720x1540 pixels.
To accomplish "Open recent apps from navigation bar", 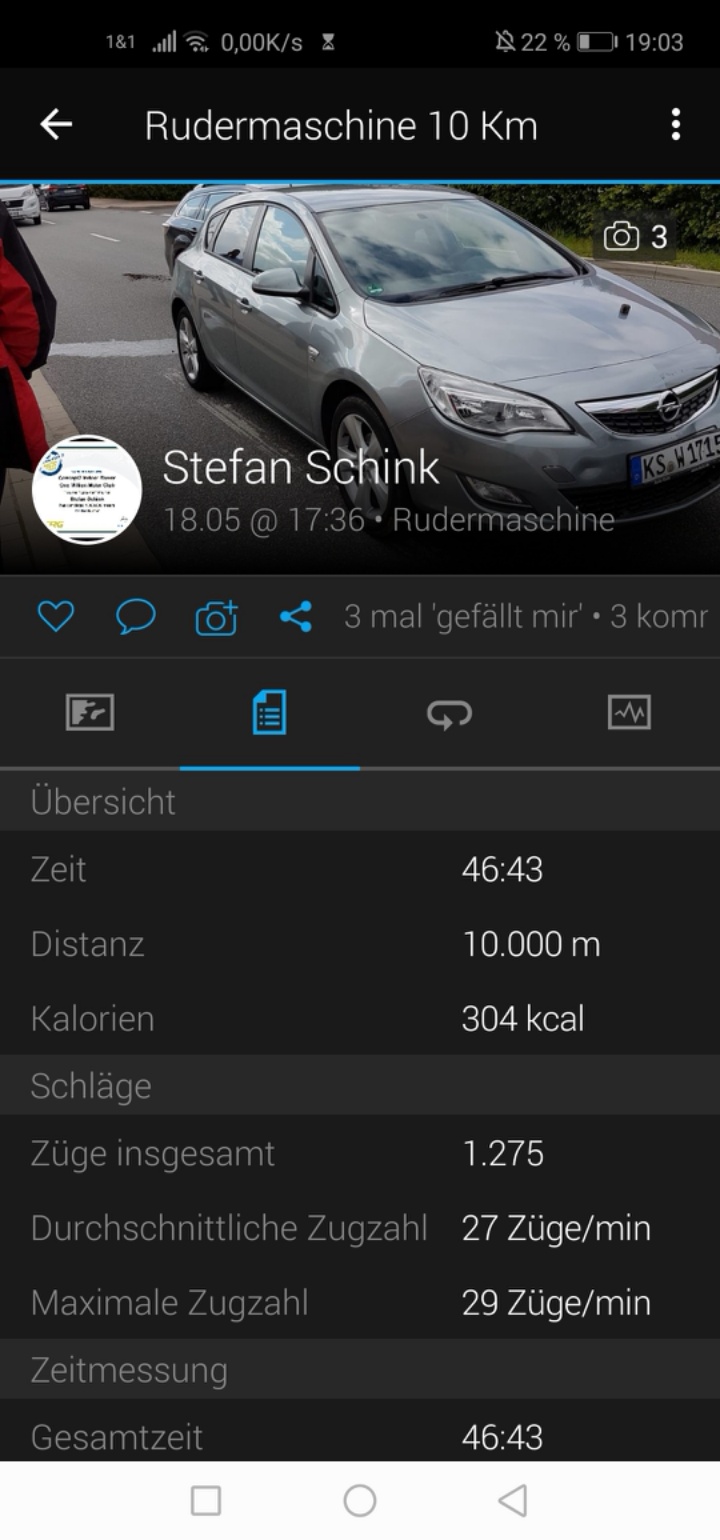I will 206,1500.
